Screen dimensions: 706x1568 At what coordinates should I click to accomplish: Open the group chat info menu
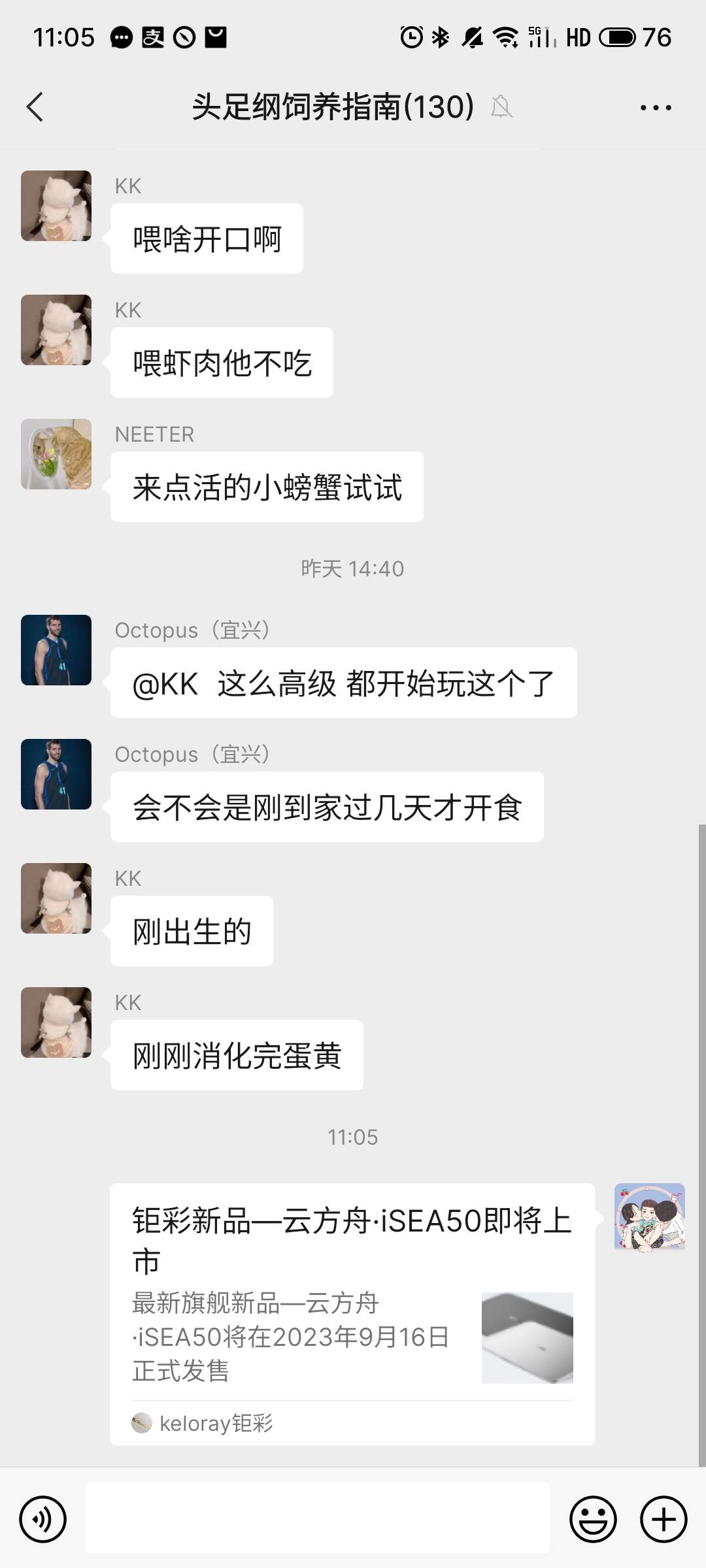(x=656, y=107)
